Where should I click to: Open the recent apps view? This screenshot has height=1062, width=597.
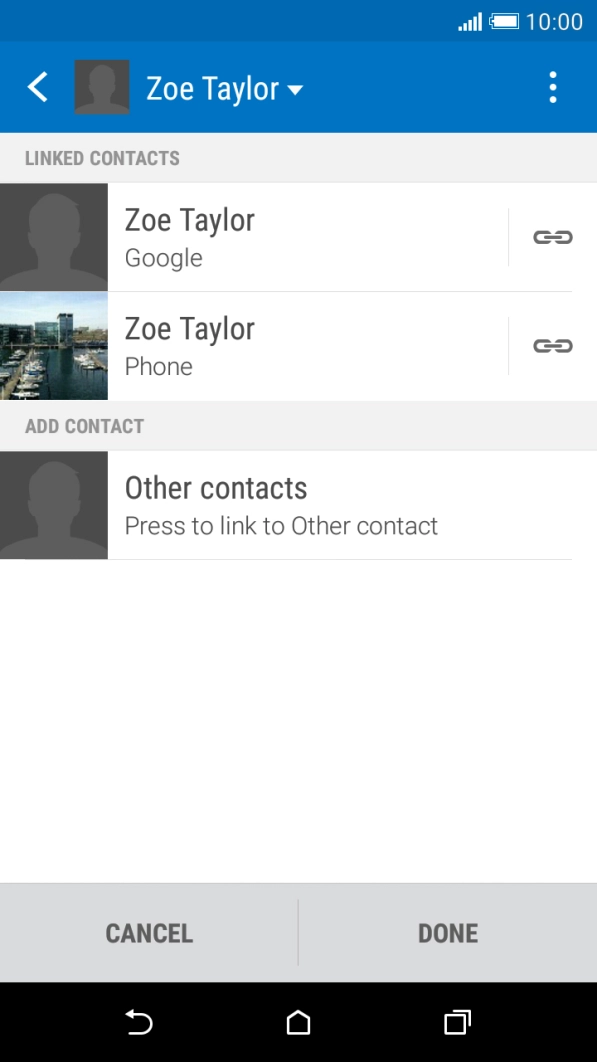[457, 1022]
